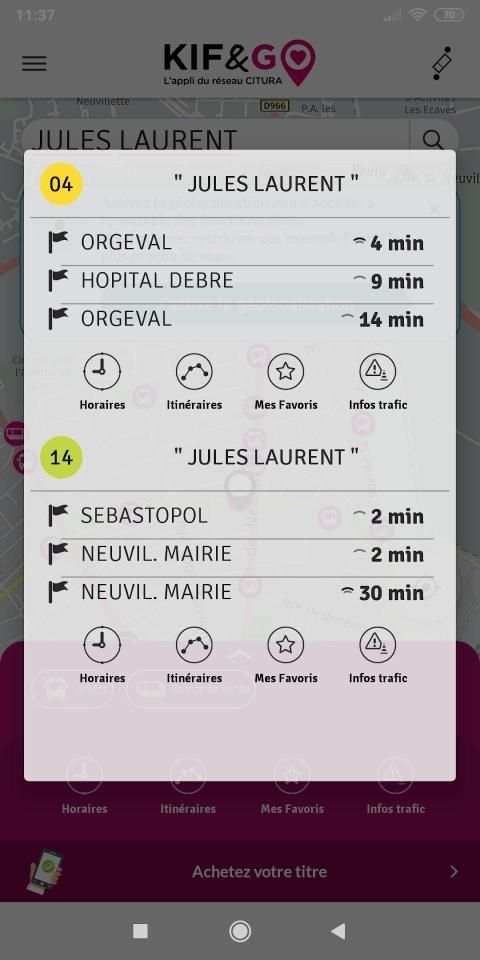Image resolution: width=480 pixels, height=960 pixels.
Task: Open Itinéraires for line 14
Action: [x=194, y=655]
